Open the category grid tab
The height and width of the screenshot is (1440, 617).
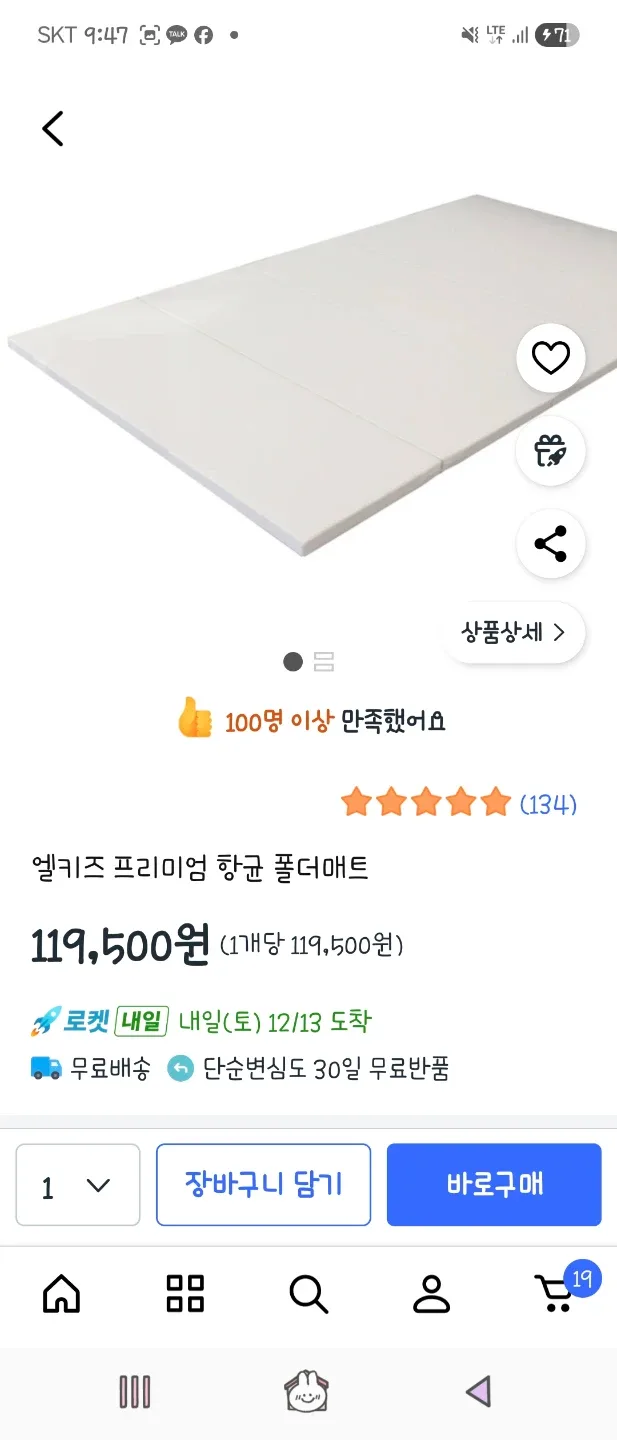(x=185, y=1294)
